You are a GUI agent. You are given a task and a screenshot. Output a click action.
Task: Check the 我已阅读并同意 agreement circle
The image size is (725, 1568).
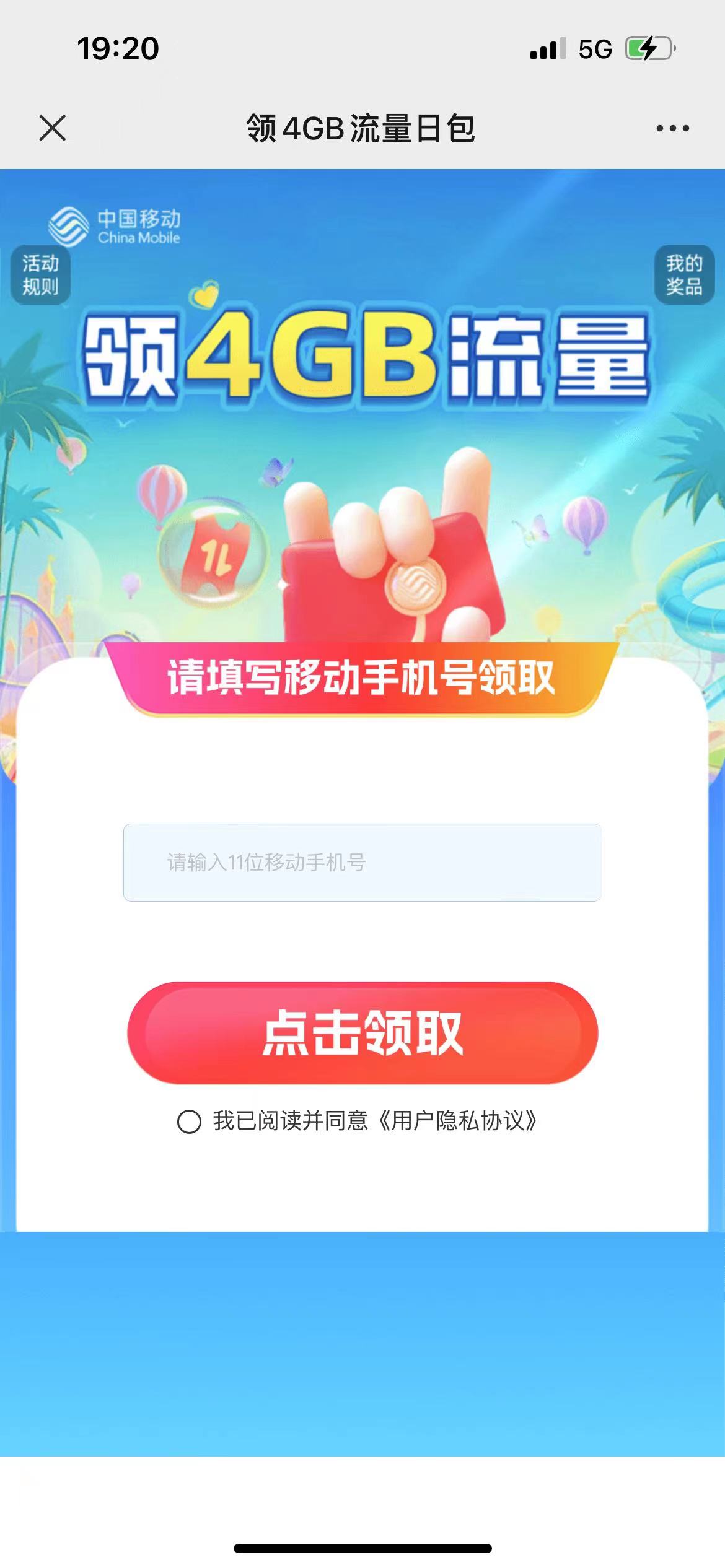point(189,1122)
